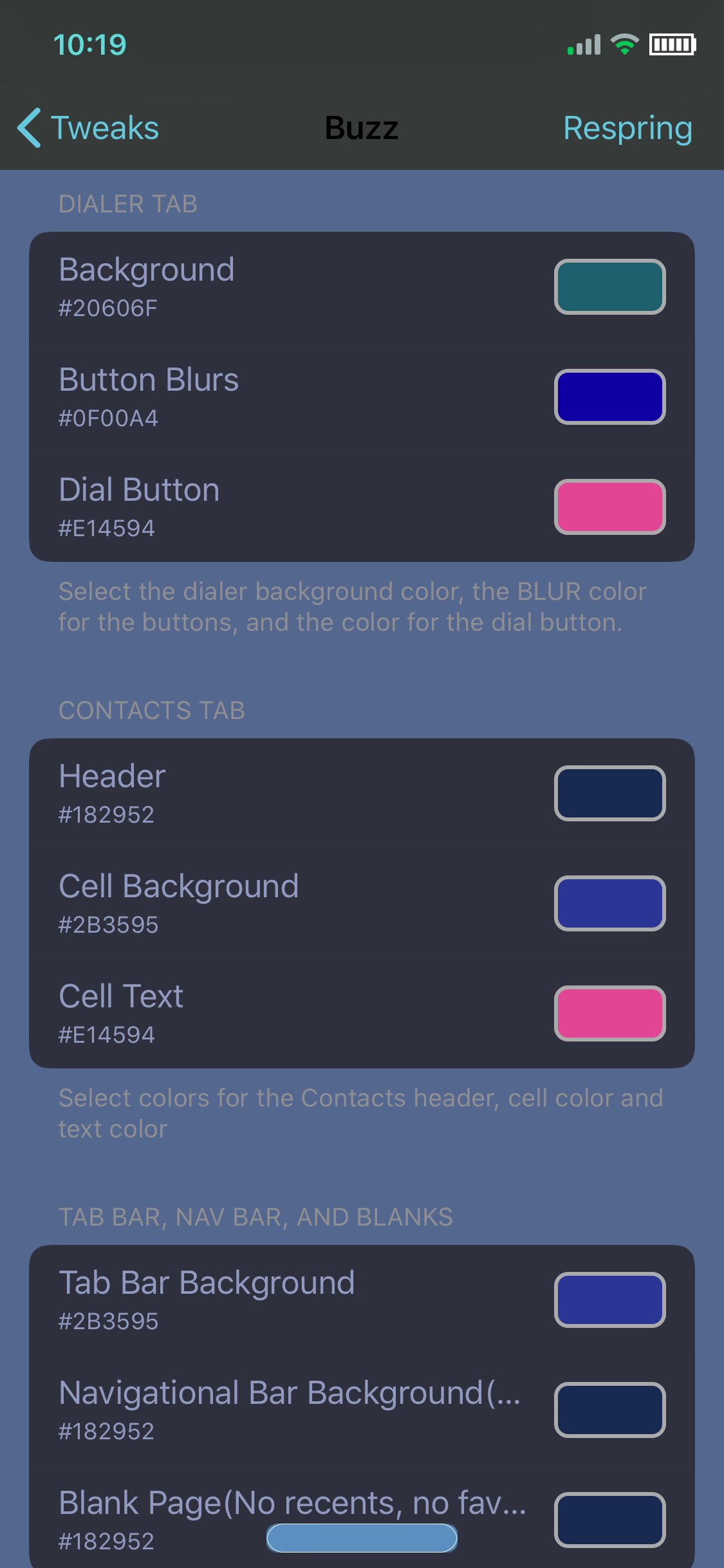The width and height of the screenshot is (724, 1568).
Task: Edit the Contacts Header color
Action: tap(362, 794)
